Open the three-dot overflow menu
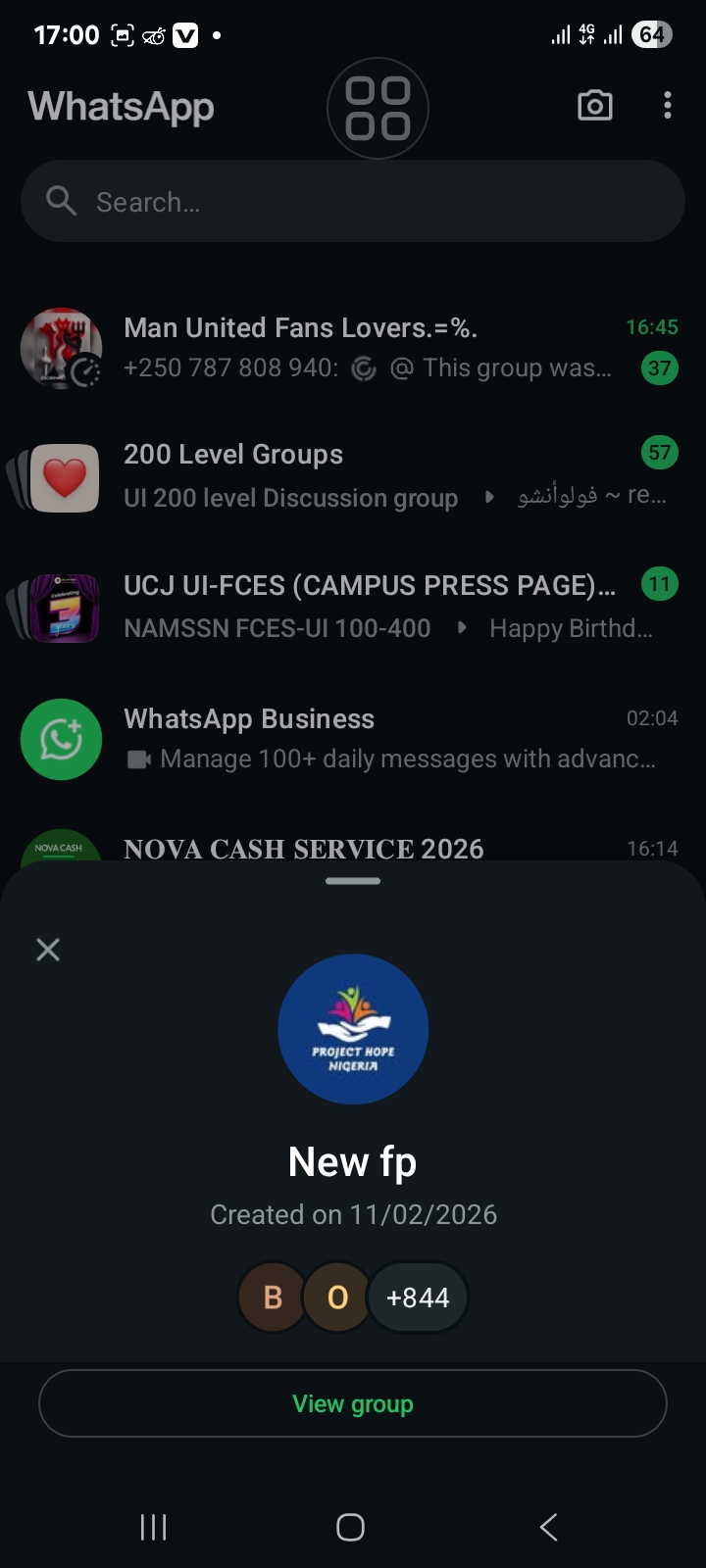The width and height of the screenshot is (706, 1568). pyautogui.click(x=667, y=106)
